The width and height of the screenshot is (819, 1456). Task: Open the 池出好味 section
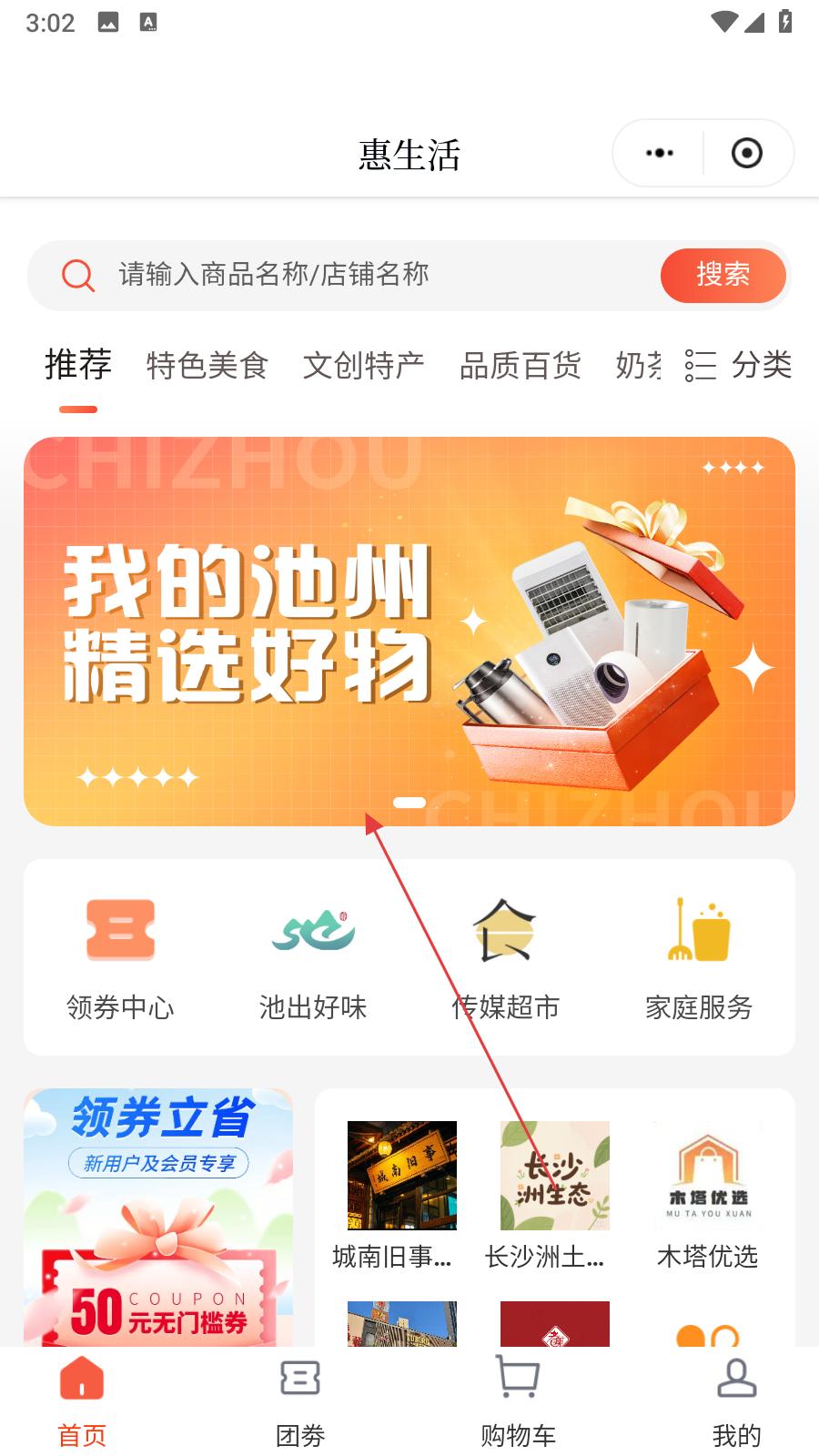(313, 957)
